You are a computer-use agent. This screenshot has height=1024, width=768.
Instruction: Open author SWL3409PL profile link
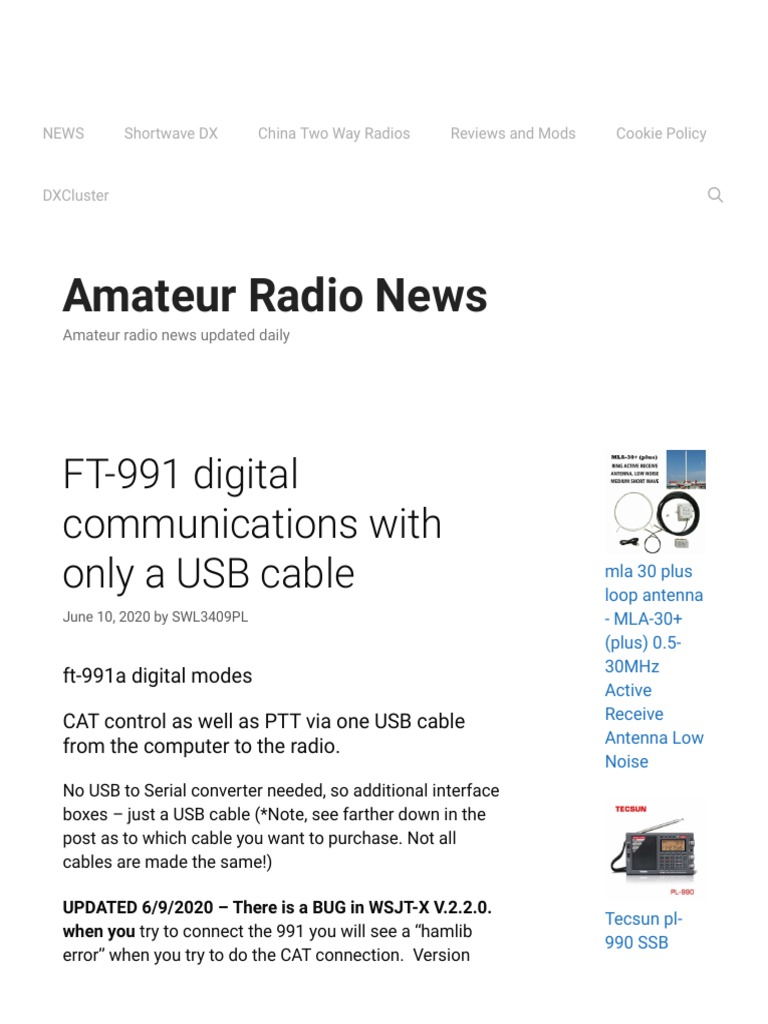tap(210, 617)
